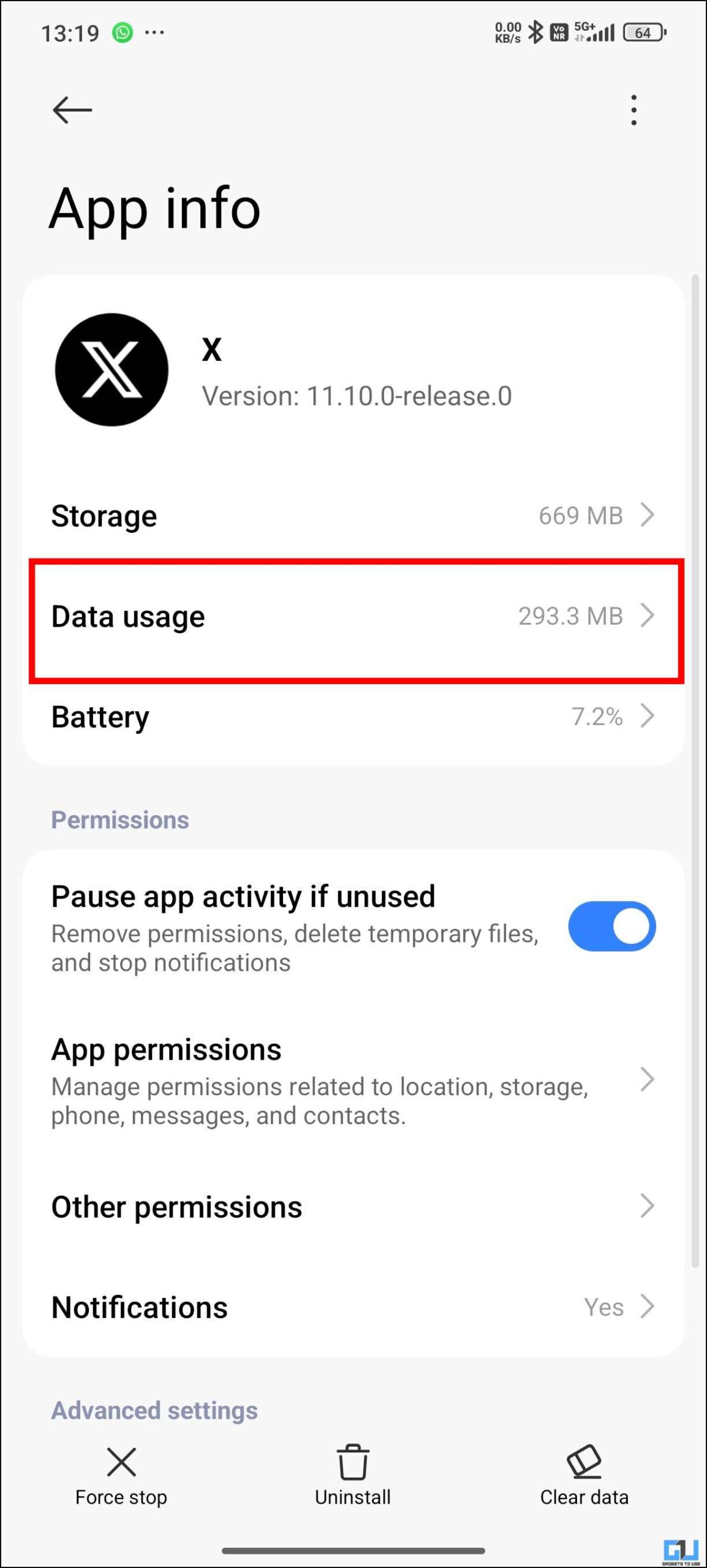Force stop the X app
The height and width of the screenshot is (1568, 707).
click(121, 1476)
